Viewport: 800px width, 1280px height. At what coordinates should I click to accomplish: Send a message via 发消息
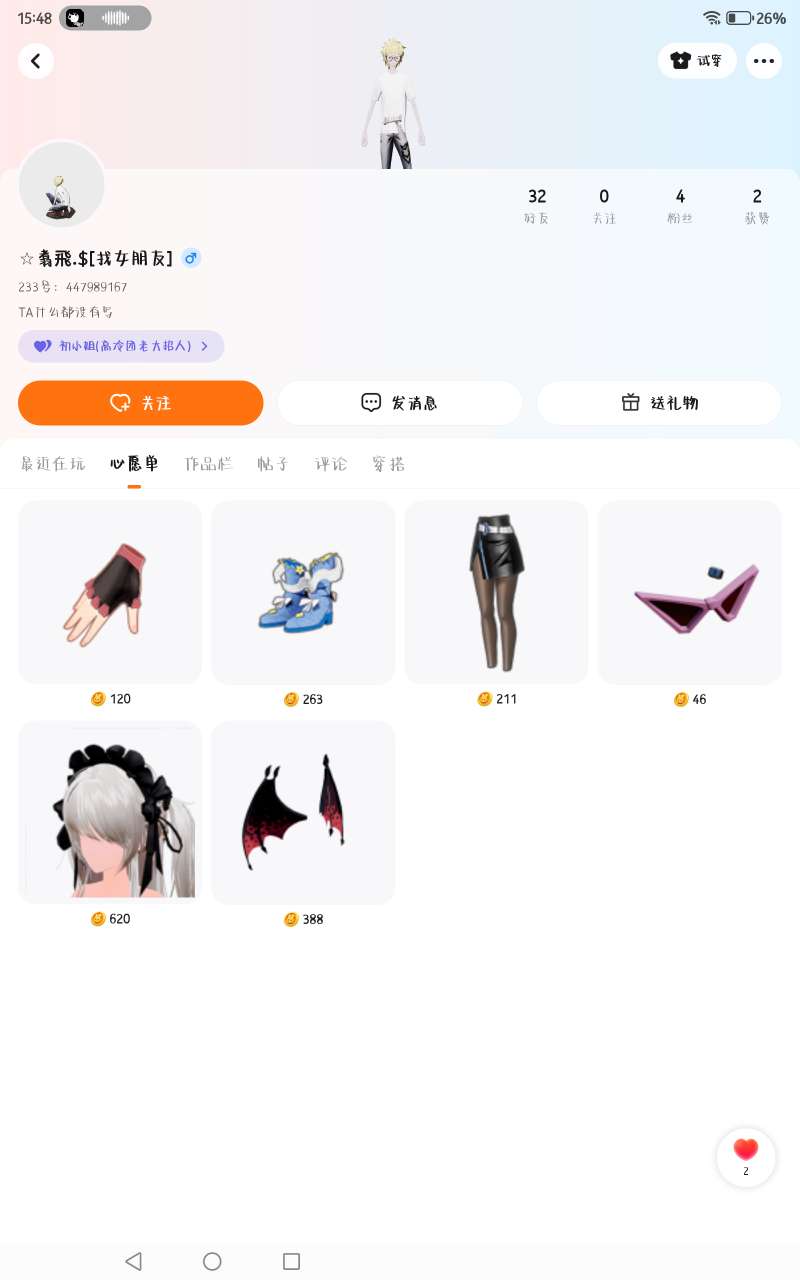point(399,403)
